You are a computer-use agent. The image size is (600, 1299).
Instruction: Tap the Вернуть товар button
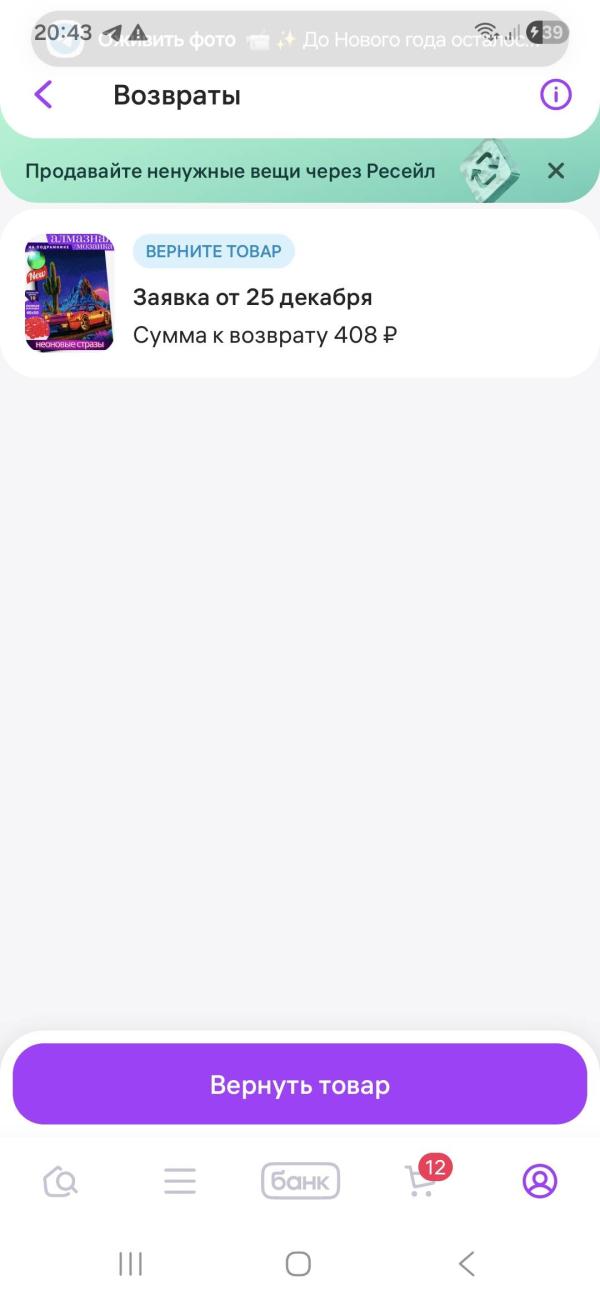coord(300,1085)
